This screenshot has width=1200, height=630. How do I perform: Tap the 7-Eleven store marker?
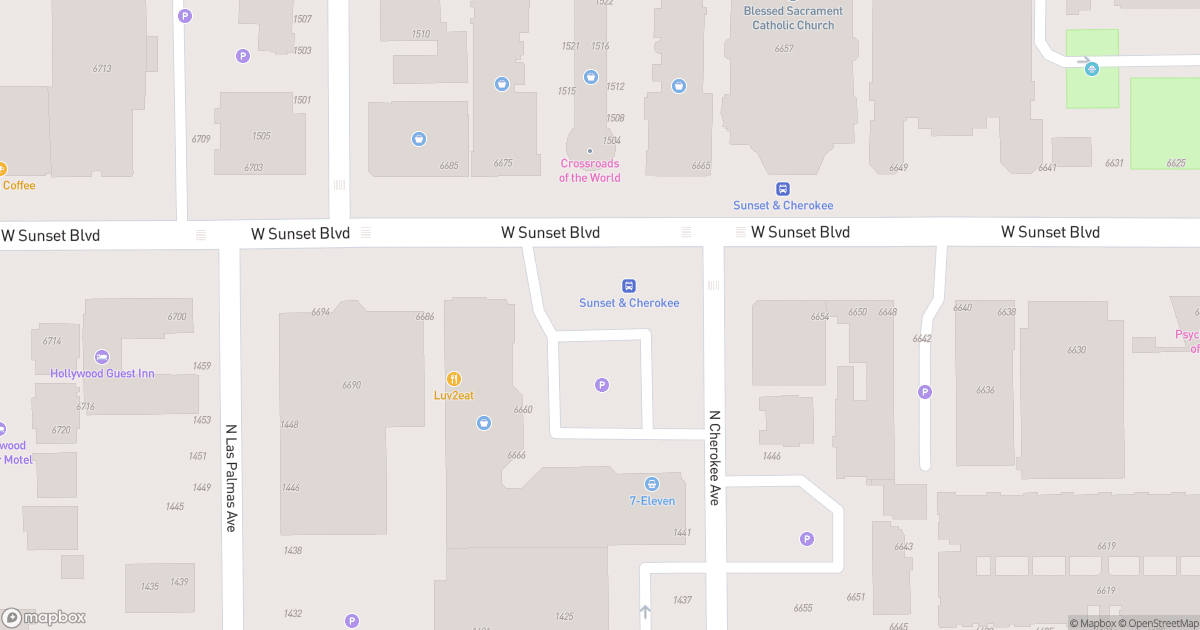point(652,484)
